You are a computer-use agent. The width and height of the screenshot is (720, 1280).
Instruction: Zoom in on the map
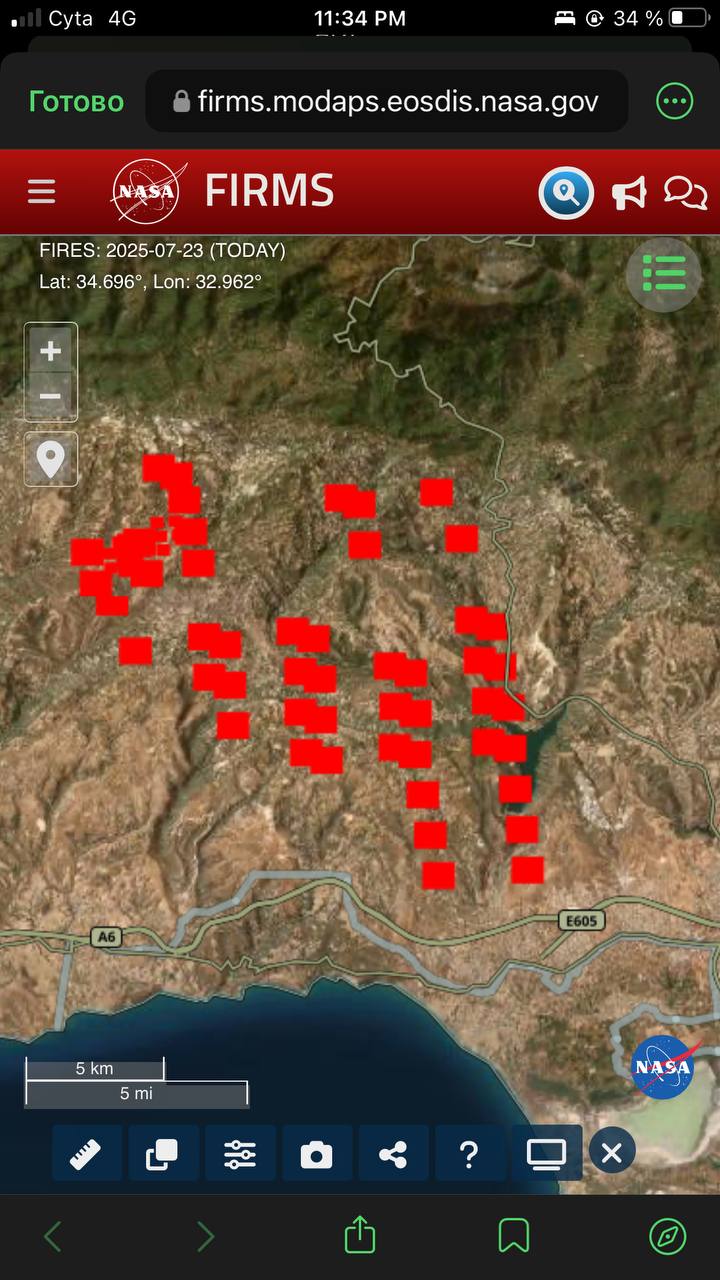(x=51, y=351)
